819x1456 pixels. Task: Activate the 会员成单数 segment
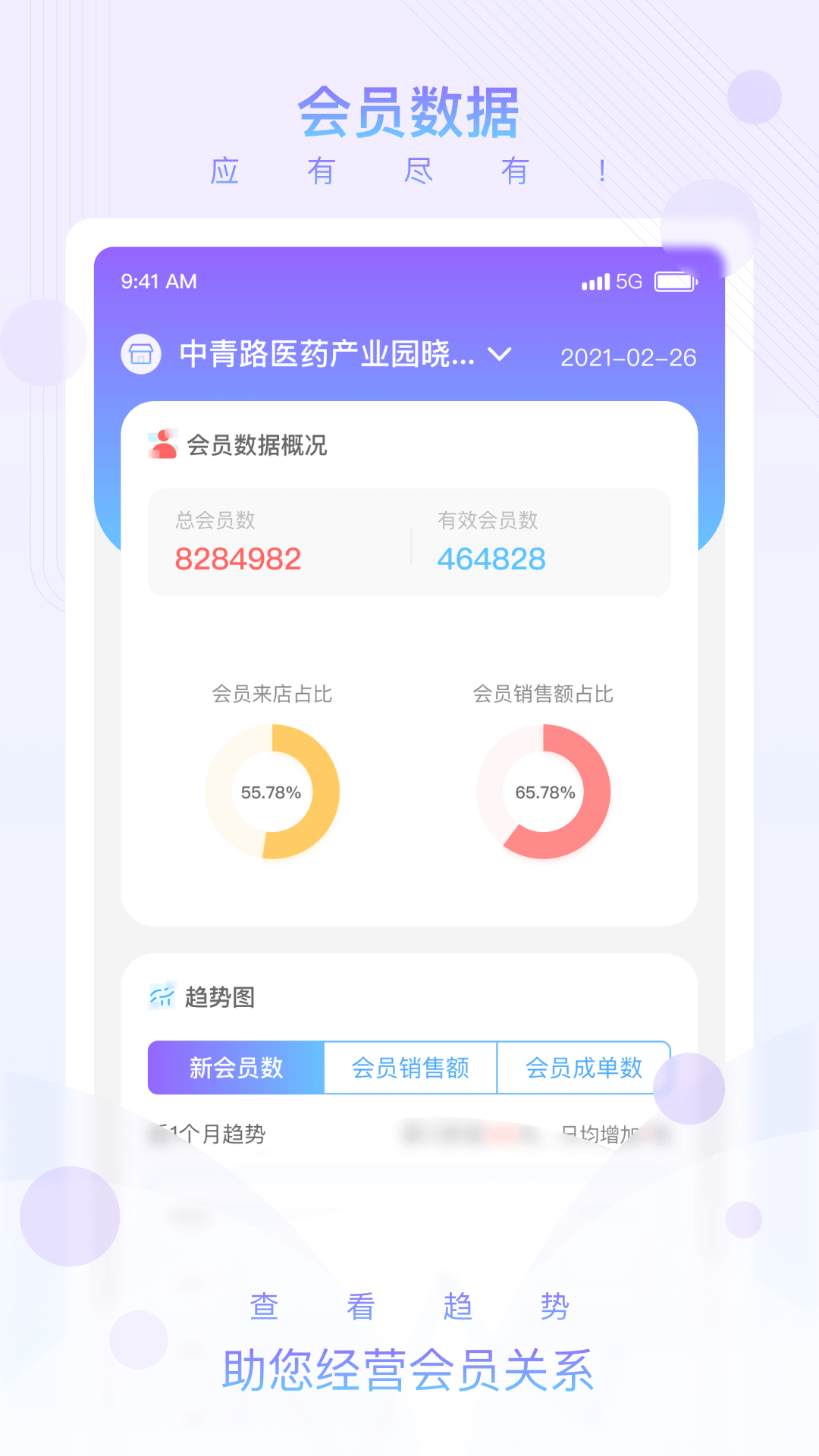(584, 1068)
